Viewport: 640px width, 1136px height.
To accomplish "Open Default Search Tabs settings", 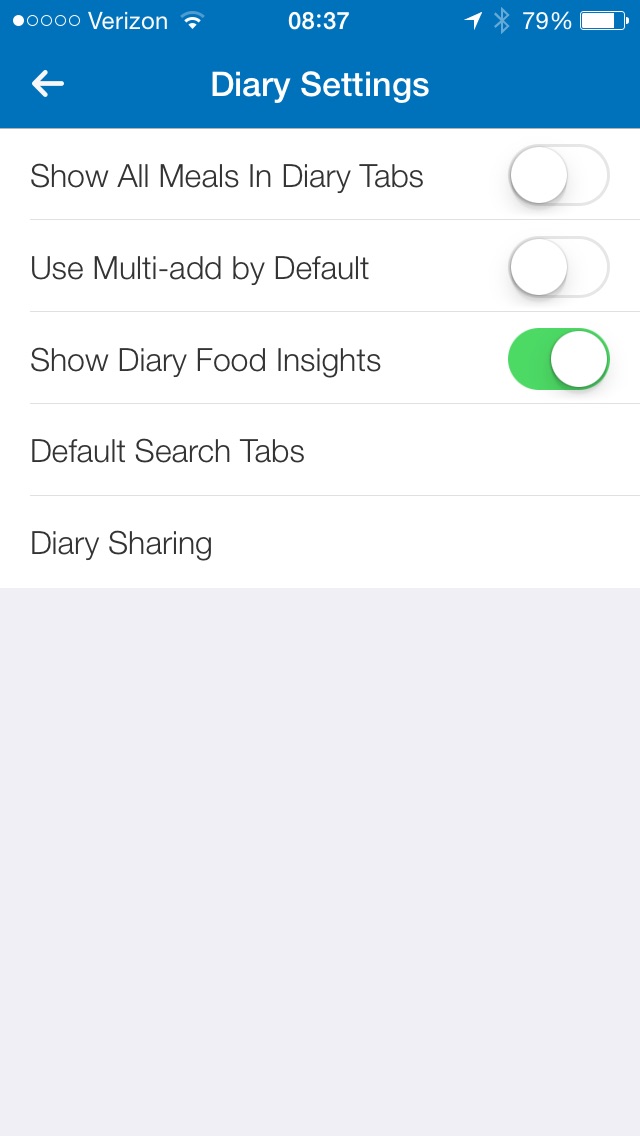I will click(x=320, y=451).
